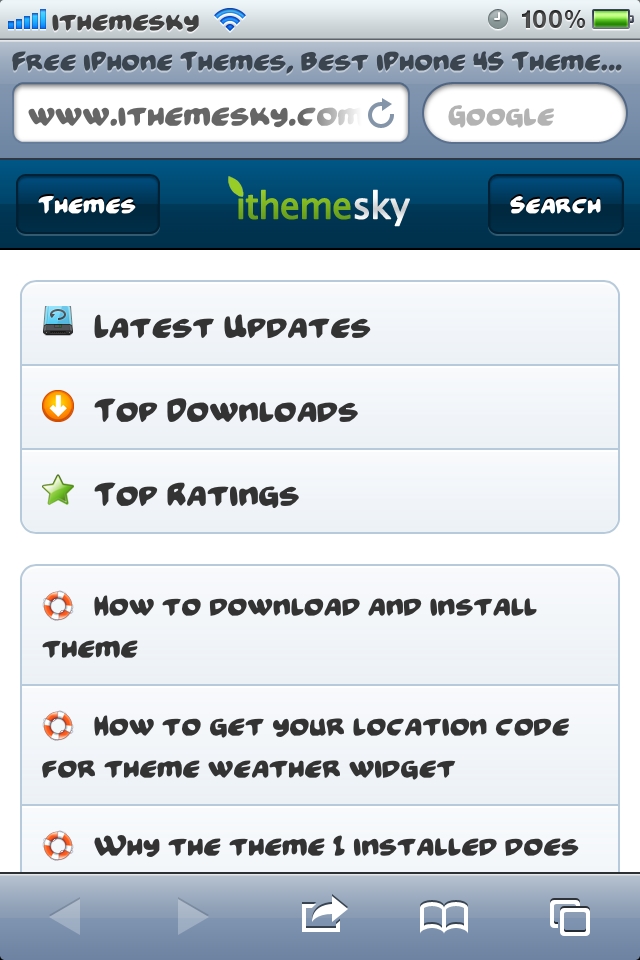Read how to download and install theme

[320, 626]
